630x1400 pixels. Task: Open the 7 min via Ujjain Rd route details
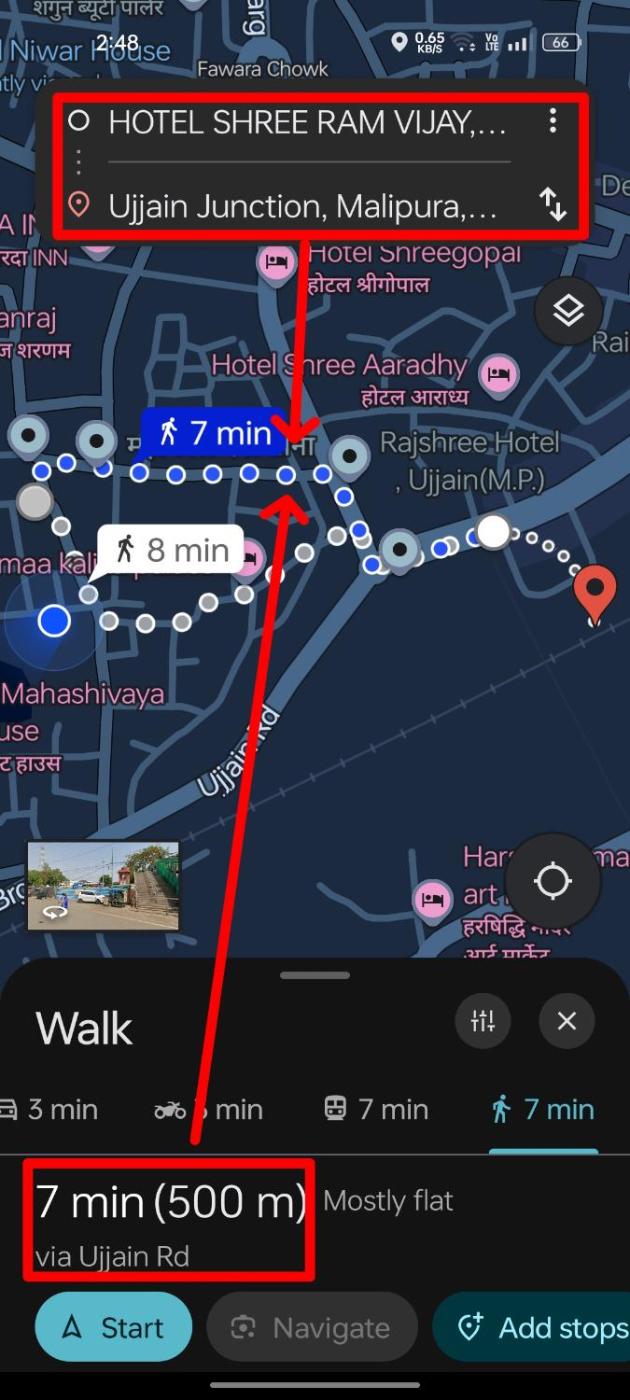click(x=170, y=1220)
